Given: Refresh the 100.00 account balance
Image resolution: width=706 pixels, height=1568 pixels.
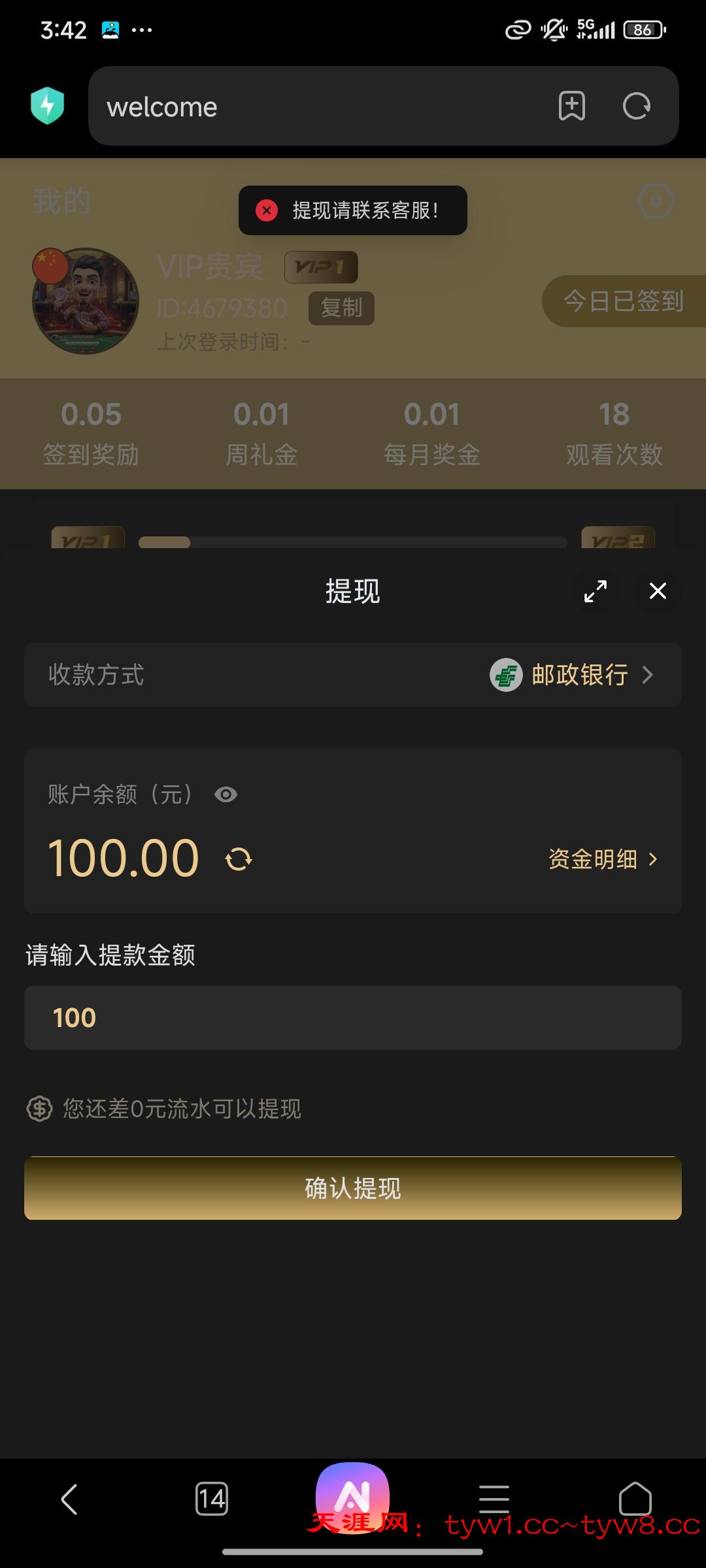Looking at the screenshot, I should tap(239, 859).
